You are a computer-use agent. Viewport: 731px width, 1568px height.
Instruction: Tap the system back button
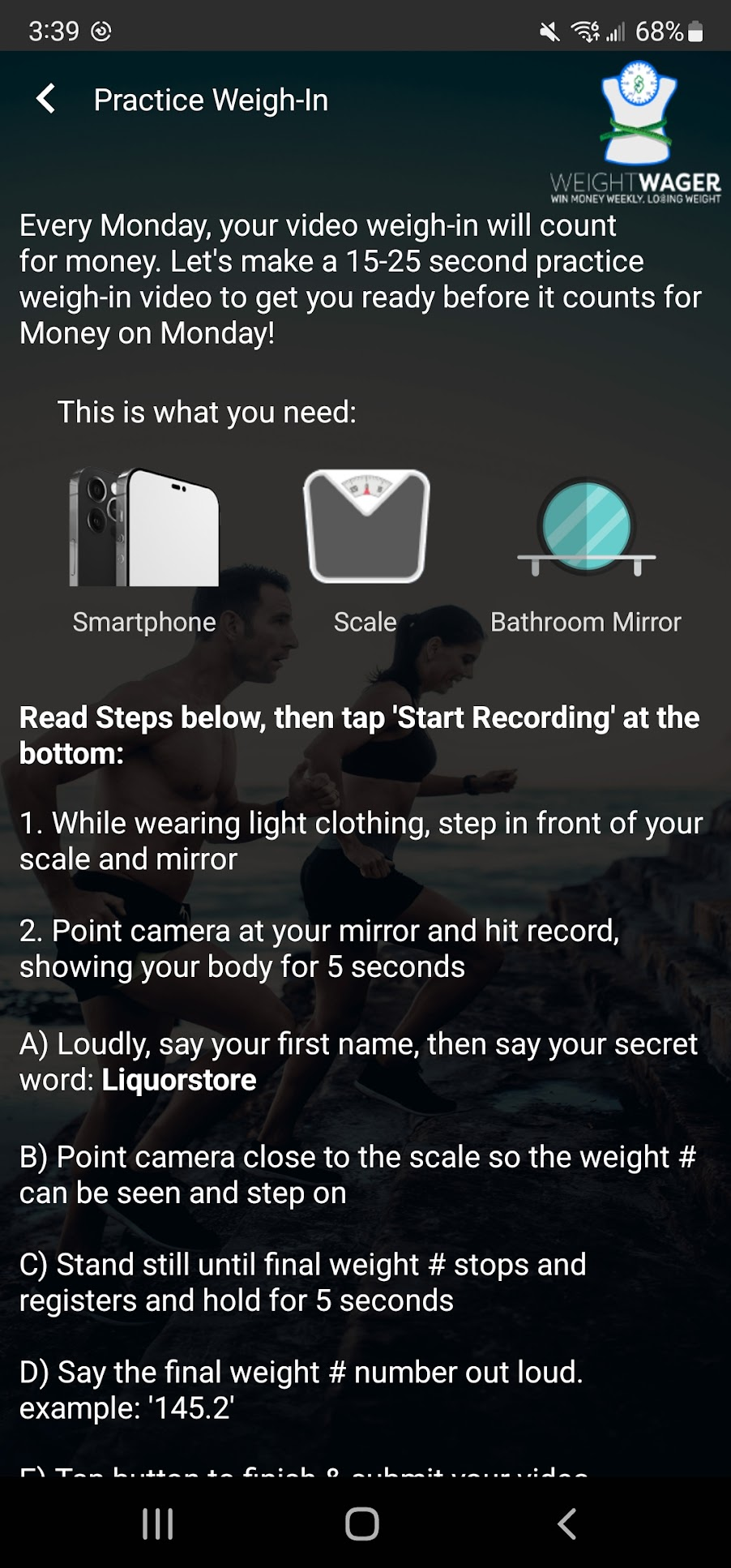tap(567, 1523)
